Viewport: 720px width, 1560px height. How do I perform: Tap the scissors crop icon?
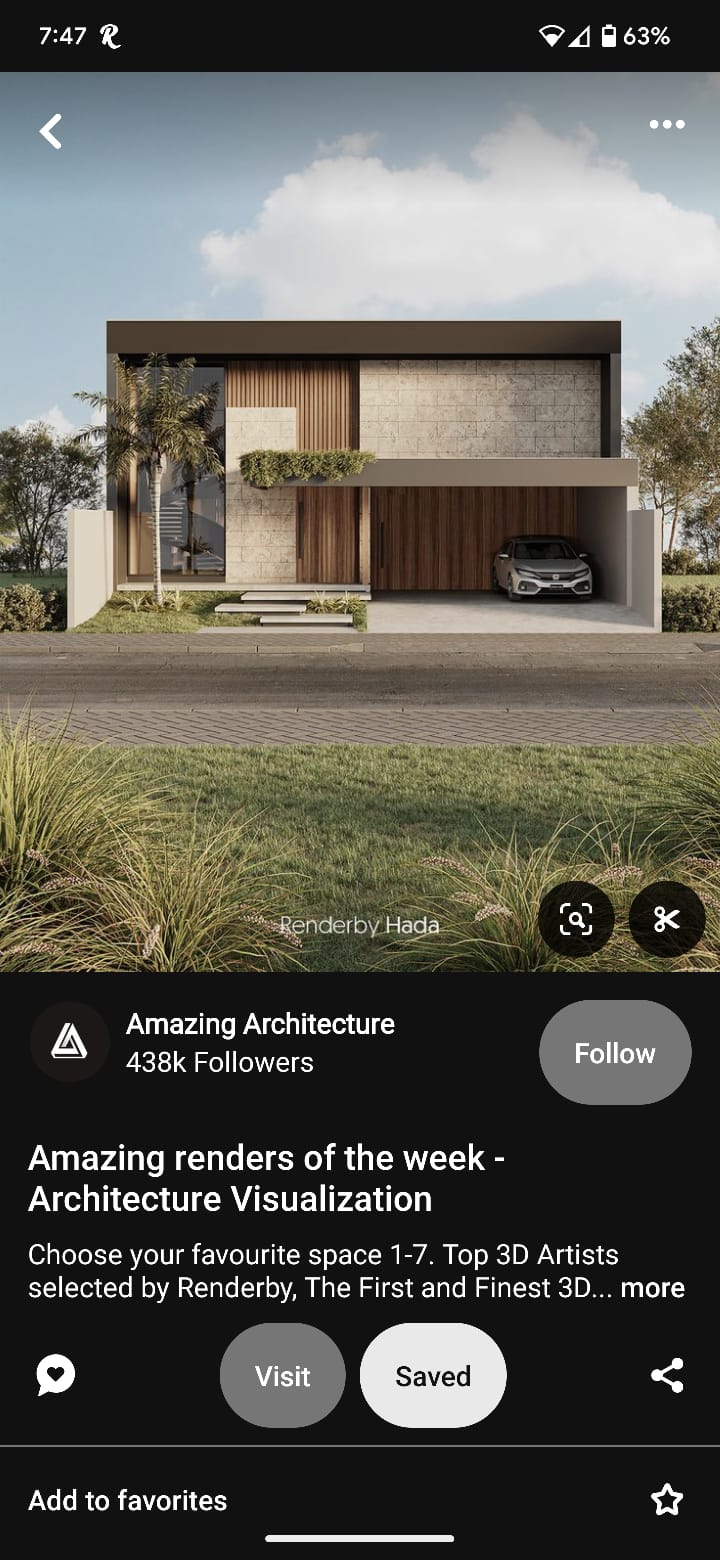pyautogui.click(x=666, y=919)
